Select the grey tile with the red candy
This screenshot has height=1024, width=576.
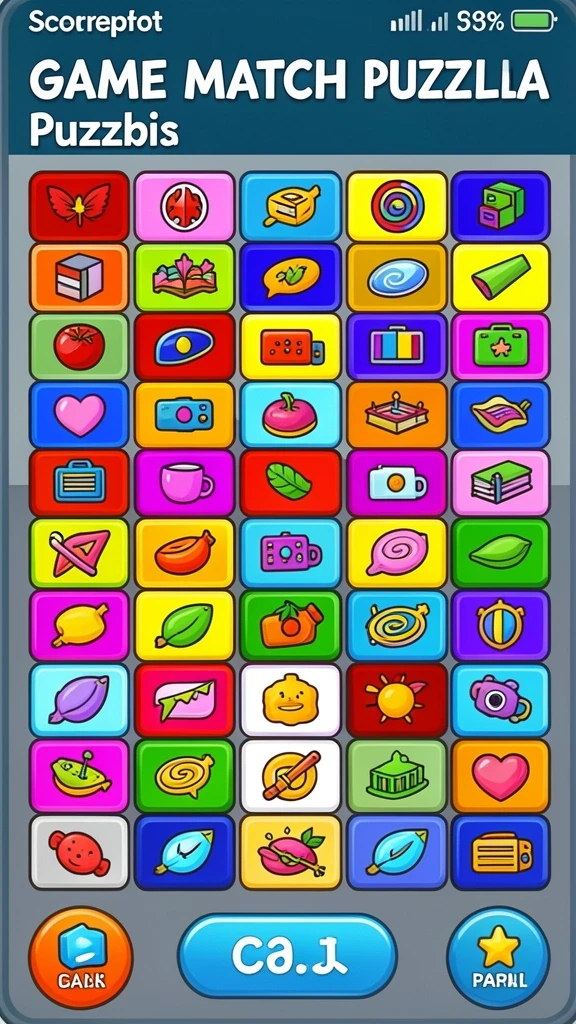pos(79,852)
